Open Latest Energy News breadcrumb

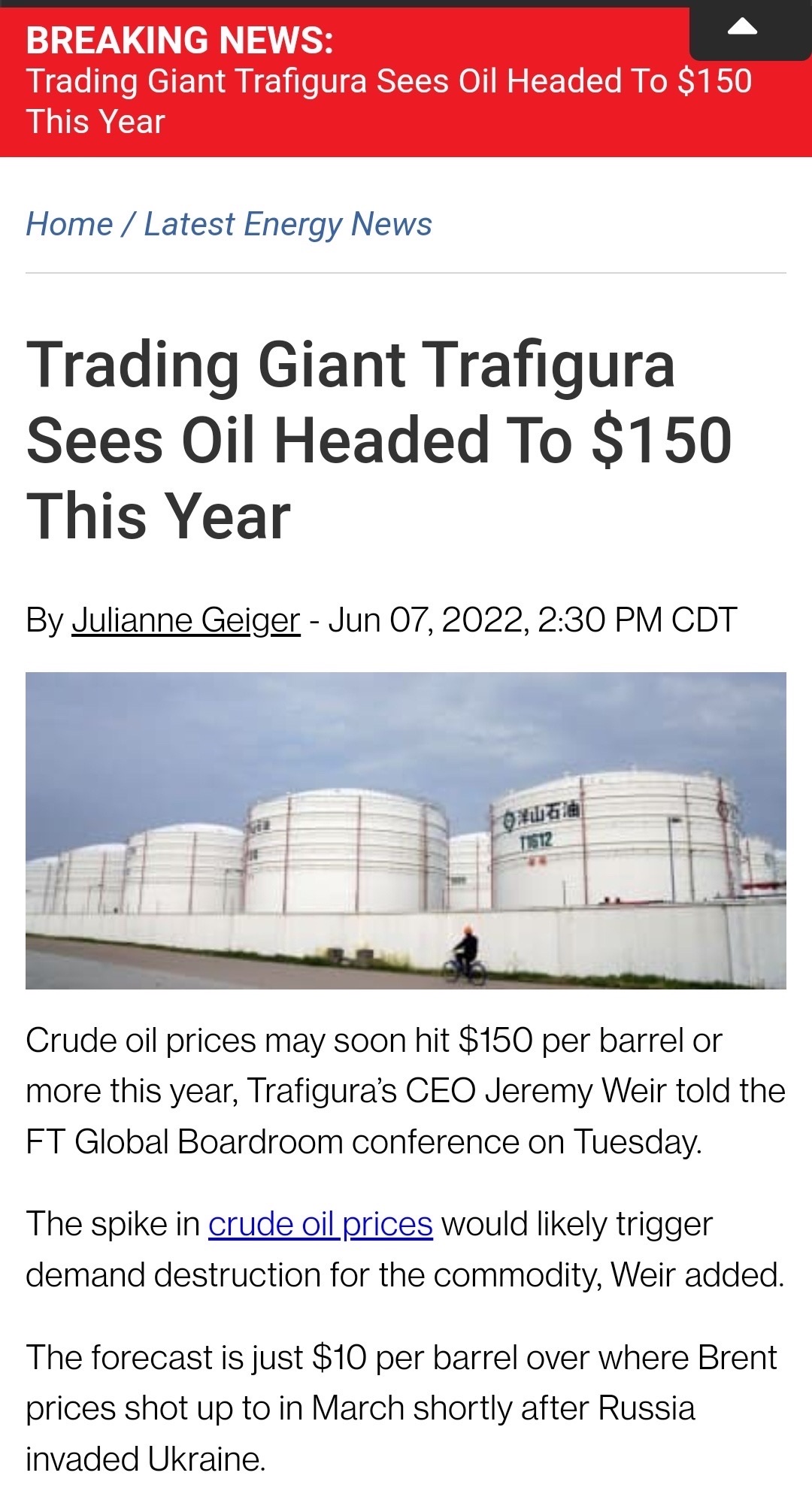click(x=288, y=224)
